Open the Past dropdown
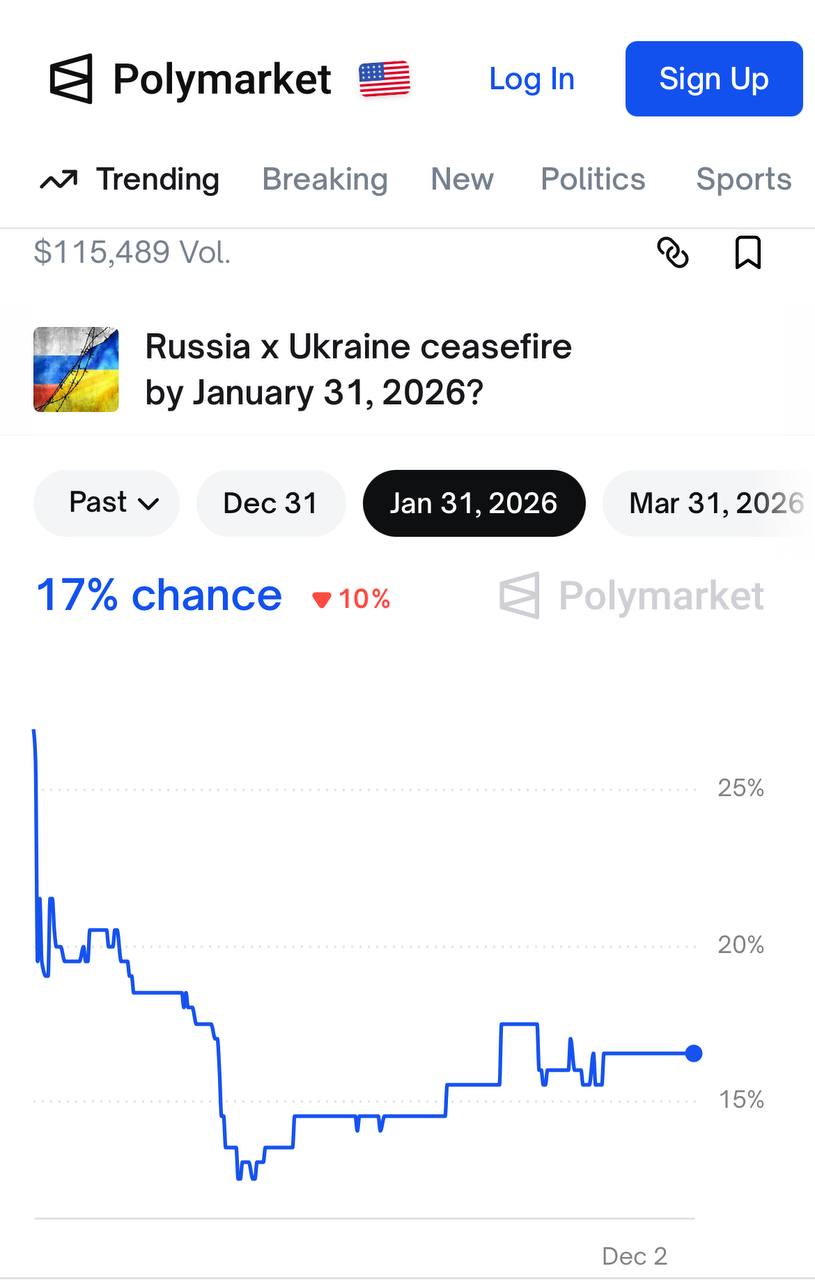 coord(105,503)
